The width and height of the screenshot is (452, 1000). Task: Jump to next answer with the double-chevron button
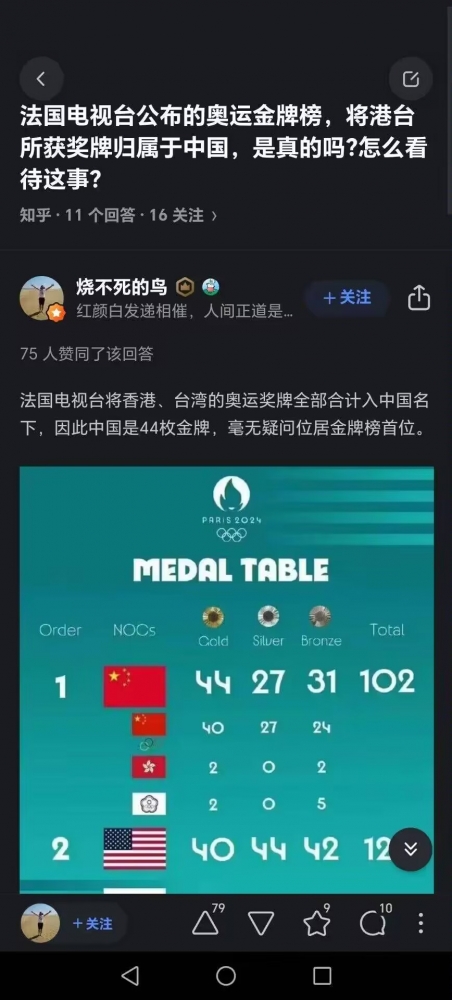coord(411,849)
